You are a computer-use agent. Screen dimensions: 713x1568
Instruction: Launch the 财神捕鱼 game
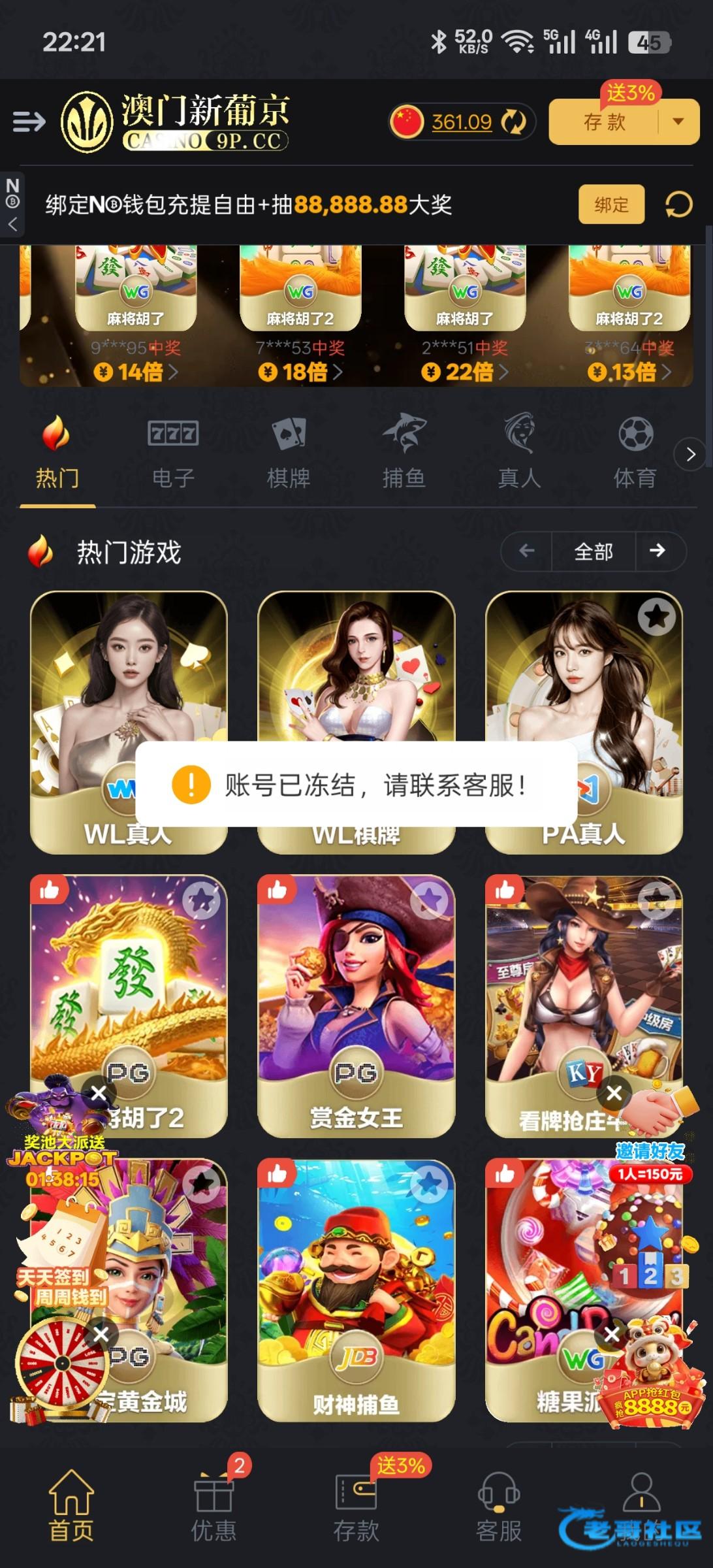[x=356, y=1290]
